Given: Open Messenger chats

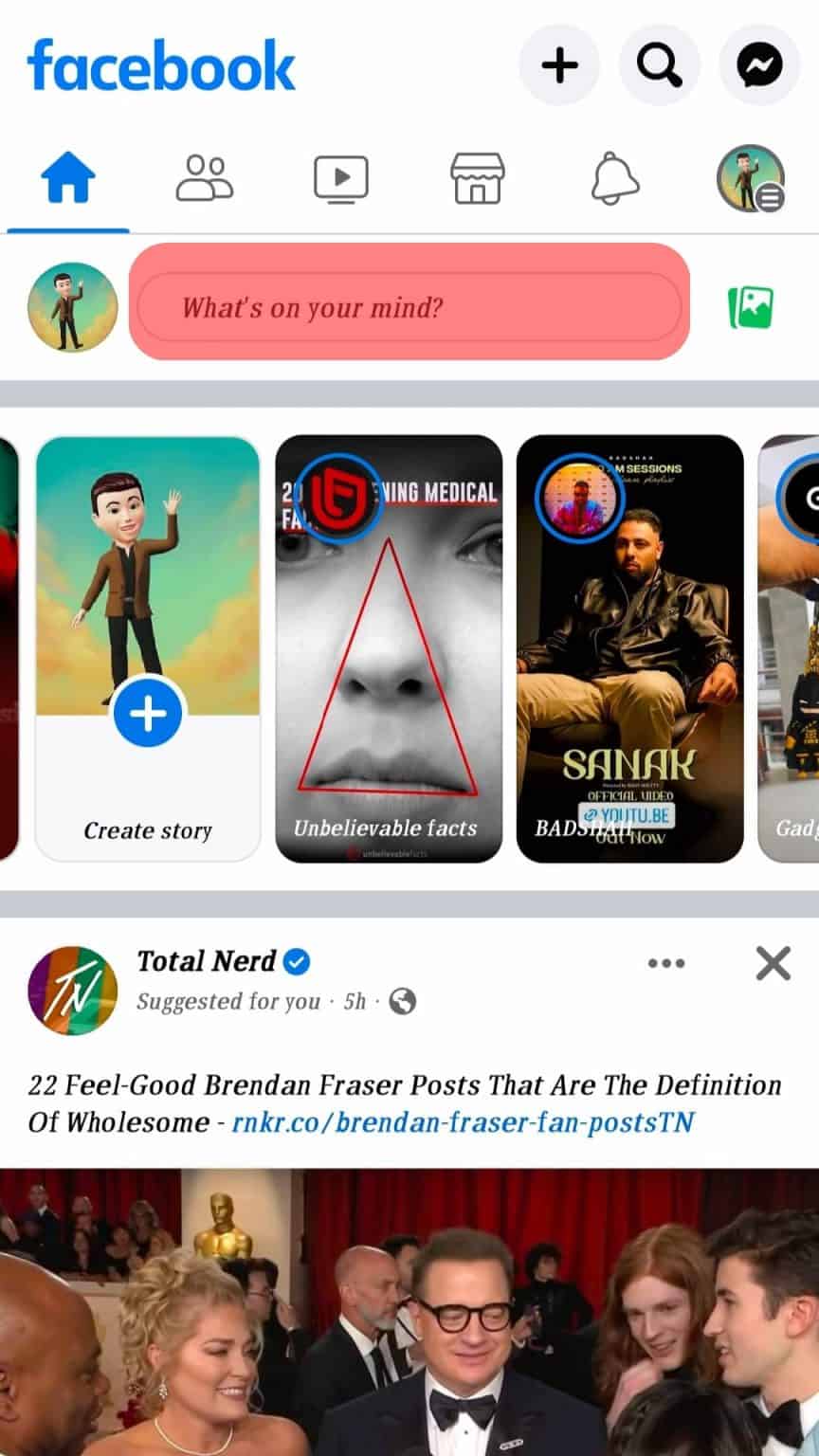Looking at the screenshot, I should (759, 64).
